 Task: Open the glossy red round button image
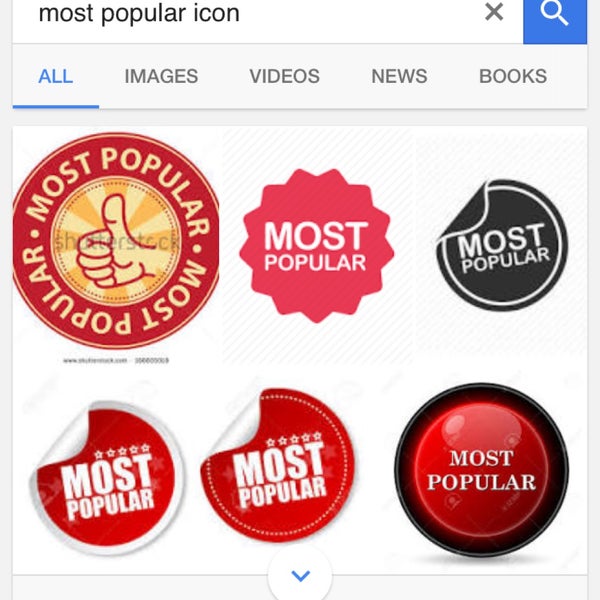pyautogui.click(x=481, y=470)
